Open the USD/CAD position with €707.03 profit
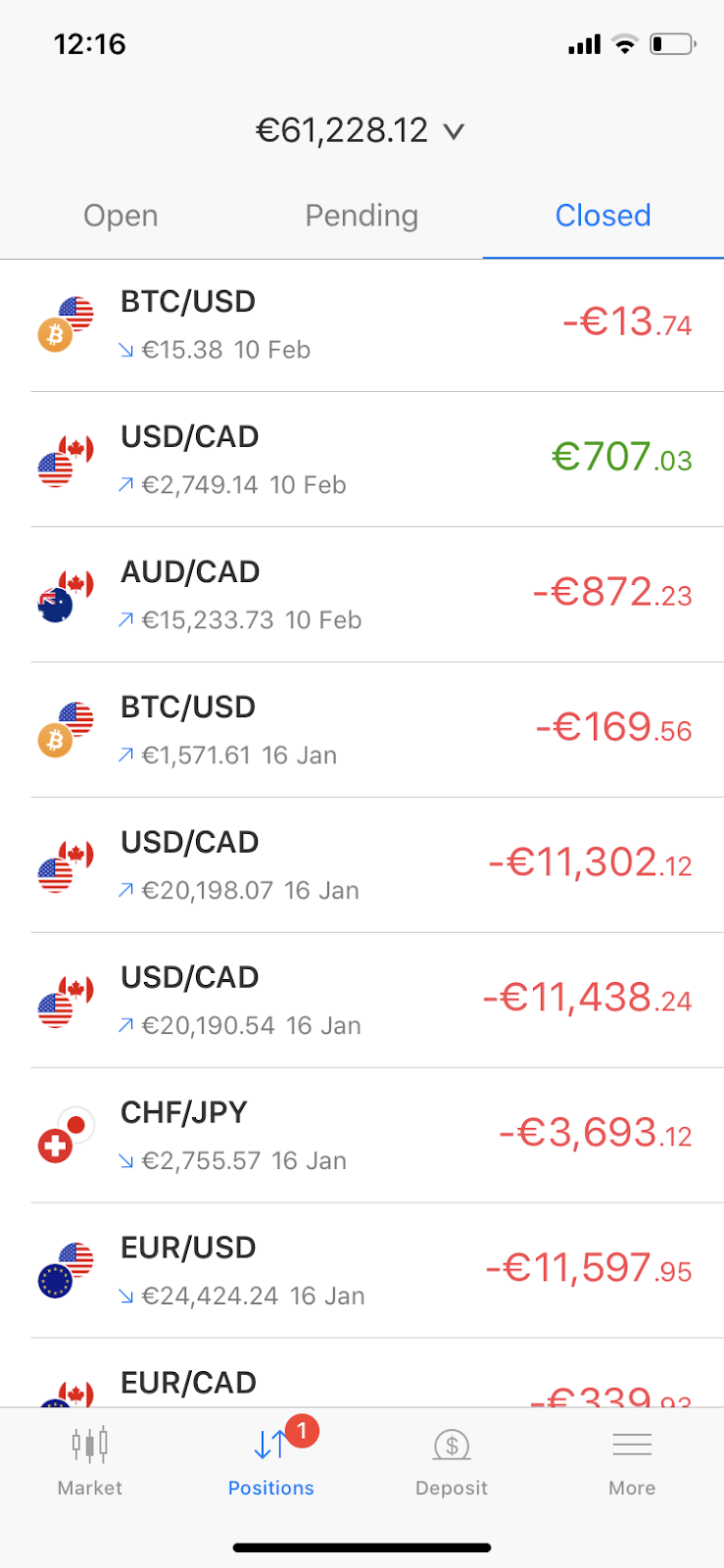This screenshot has height=1568, width=724. (362, 460)
